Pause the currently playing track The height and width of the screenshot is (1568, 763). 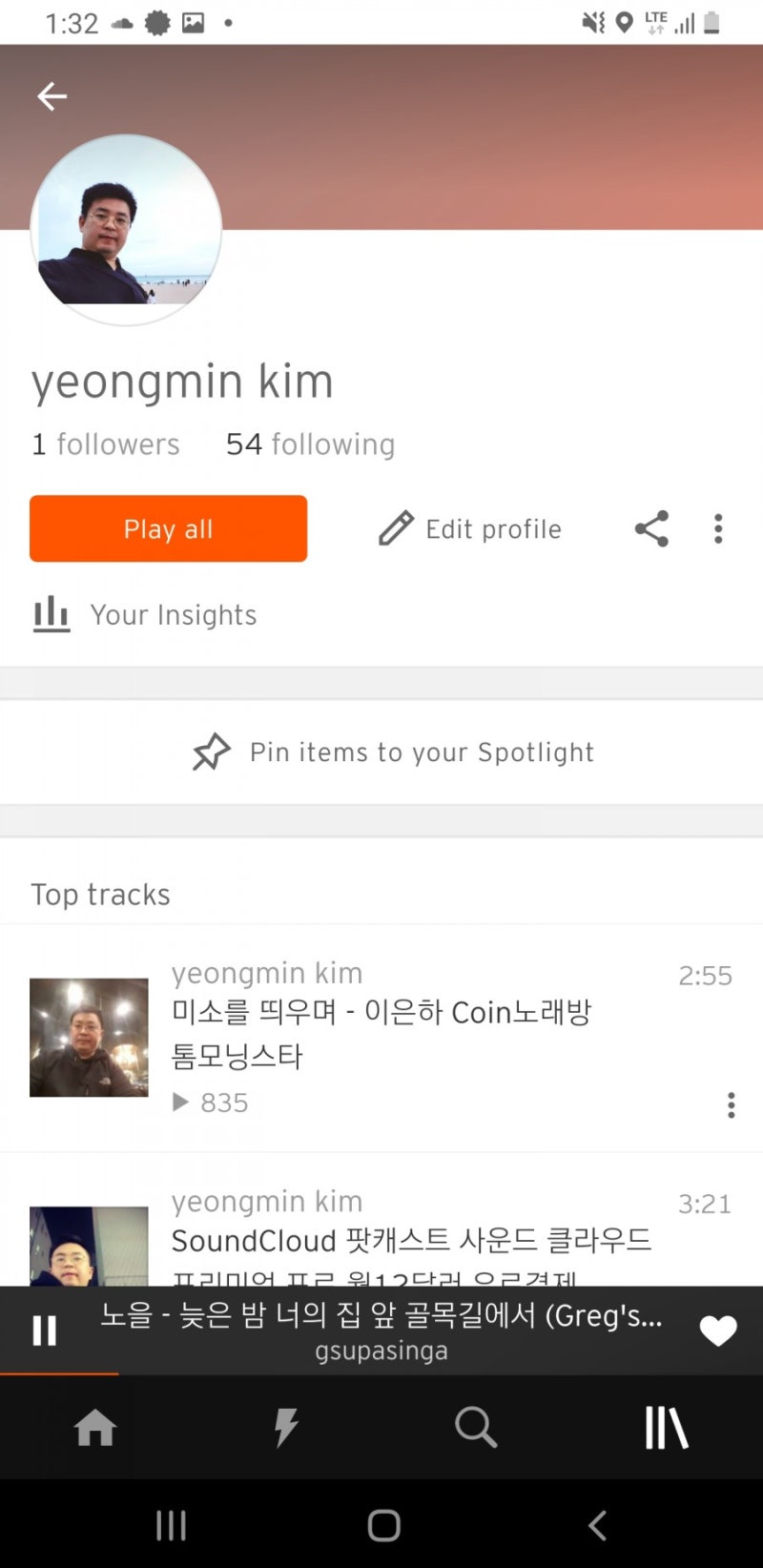pos(44,1331)
